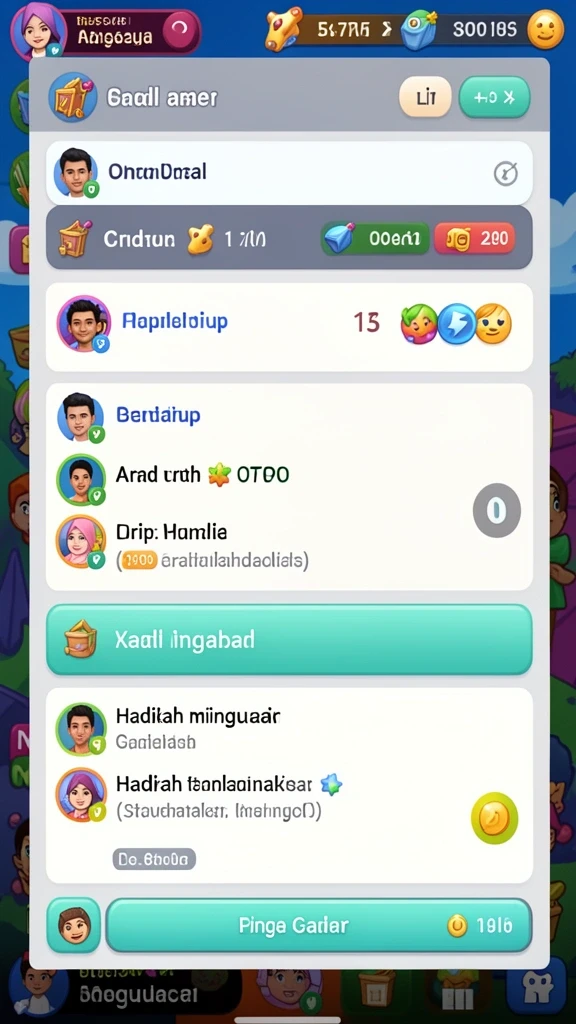Open the OnauDmal row
The width and height of the screenshot is (576, 1024).
pyautogui.click(x=289, y=172)
